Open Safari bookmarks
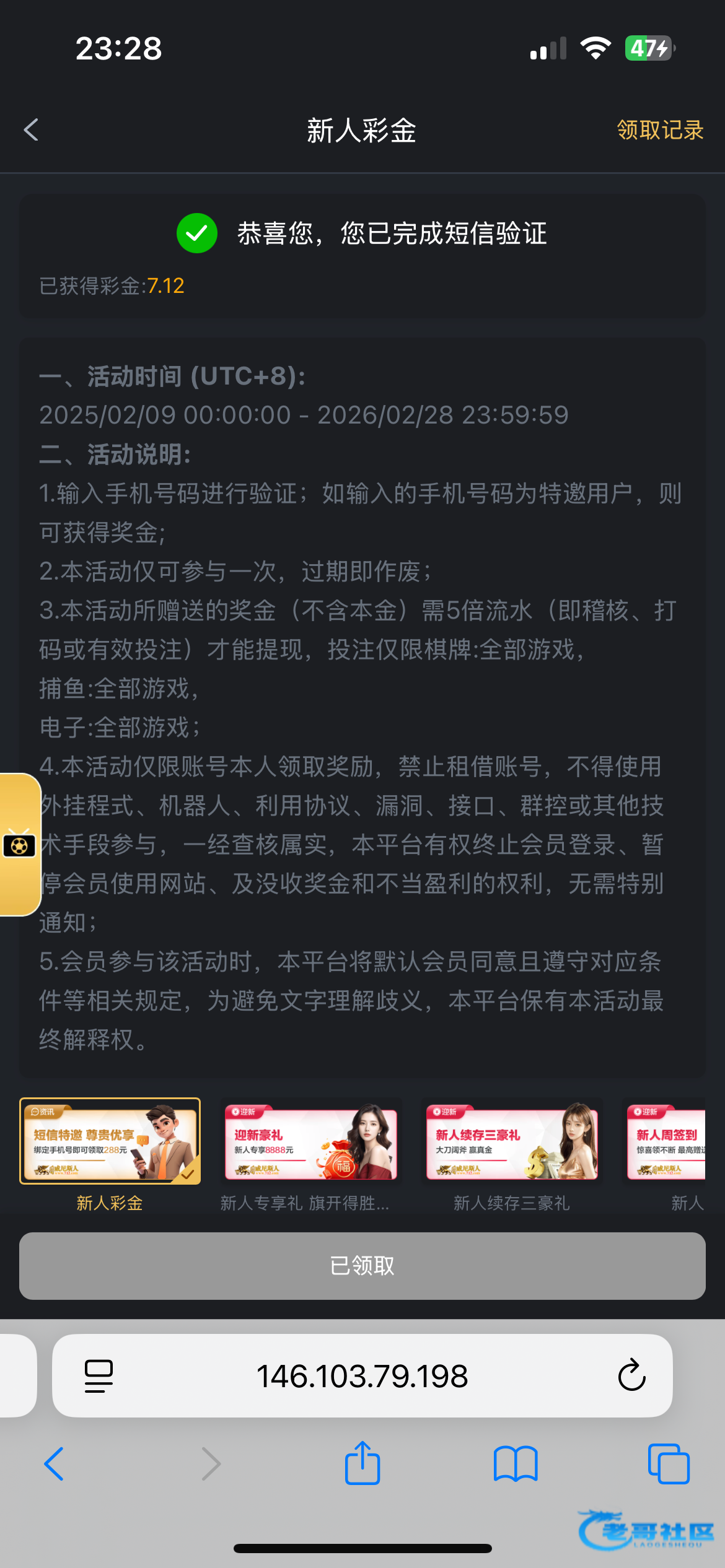 [516, 1464]
